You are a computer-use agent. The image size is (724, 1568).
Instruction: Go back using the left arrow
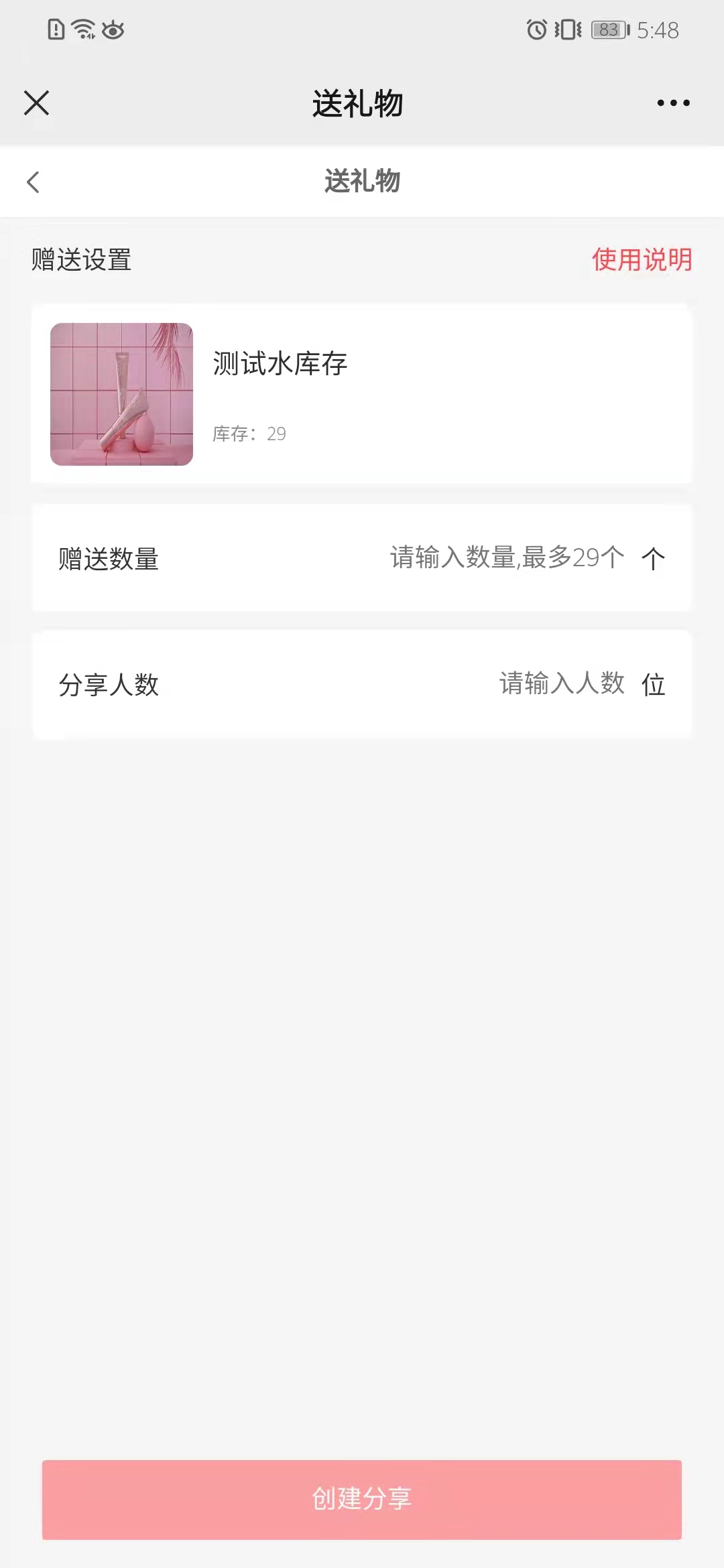33,182
